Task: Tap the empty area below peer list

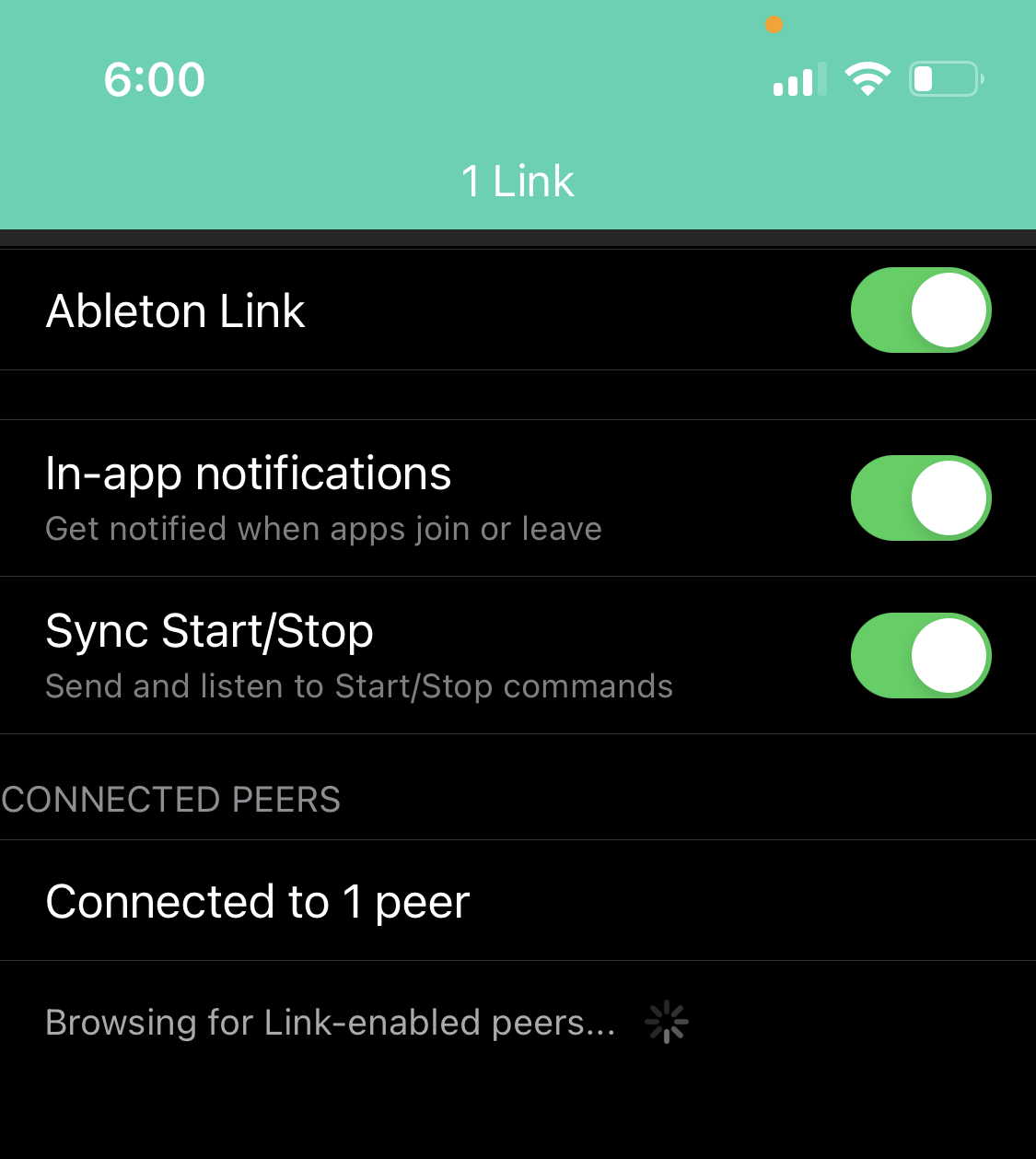Action: pos(518,1115)
